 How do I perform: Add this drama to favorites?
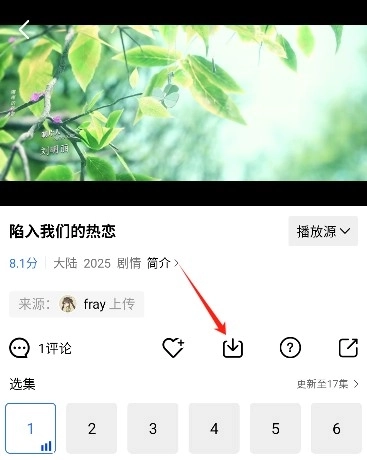tap(173, 348)
